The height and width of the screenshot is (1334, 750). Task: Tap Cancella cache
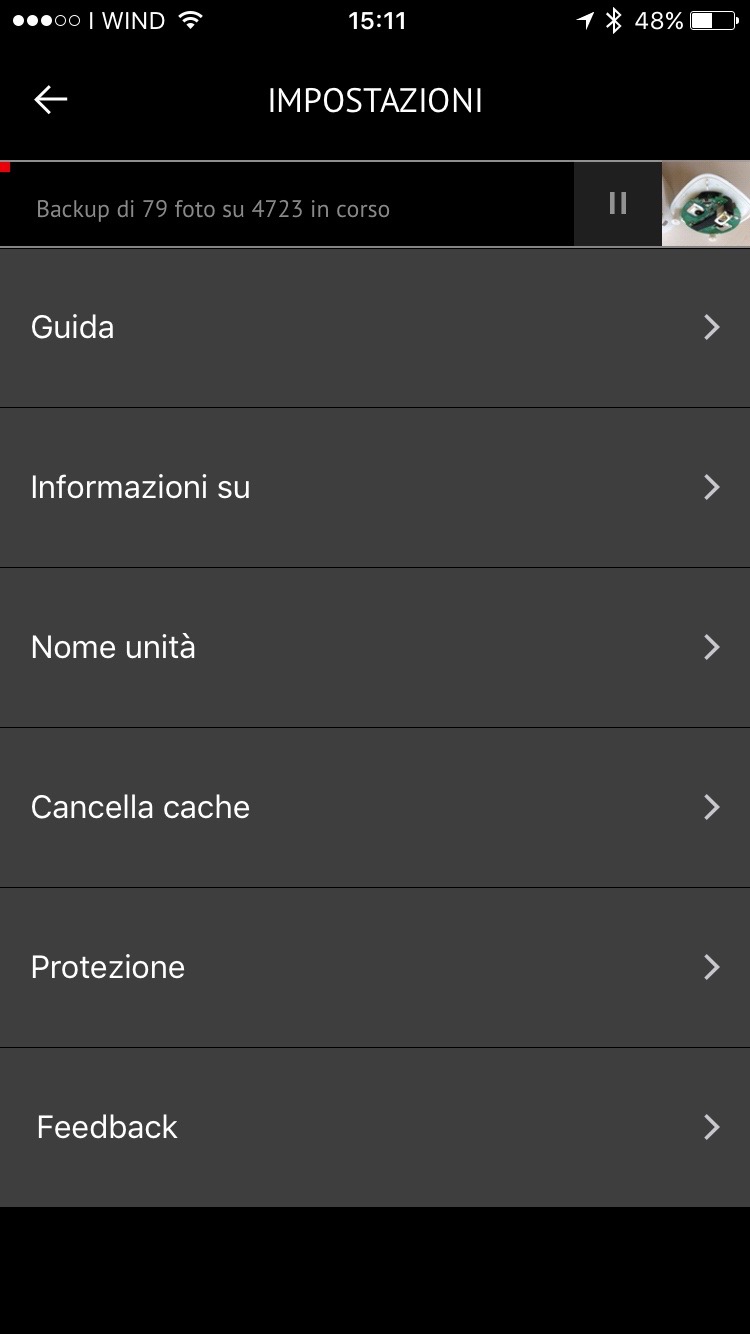(x=375, y=808)
